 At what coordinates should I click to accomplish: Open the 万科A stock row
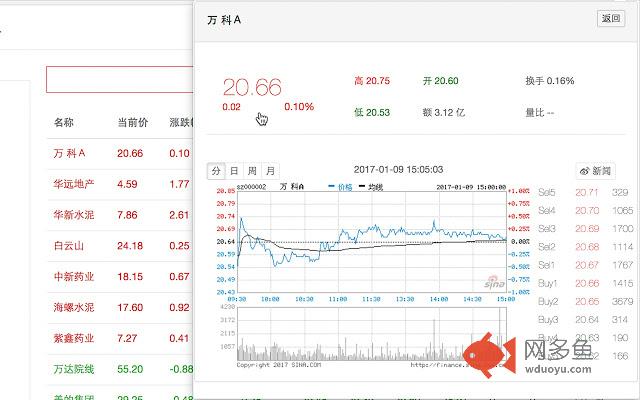[70, 153]
